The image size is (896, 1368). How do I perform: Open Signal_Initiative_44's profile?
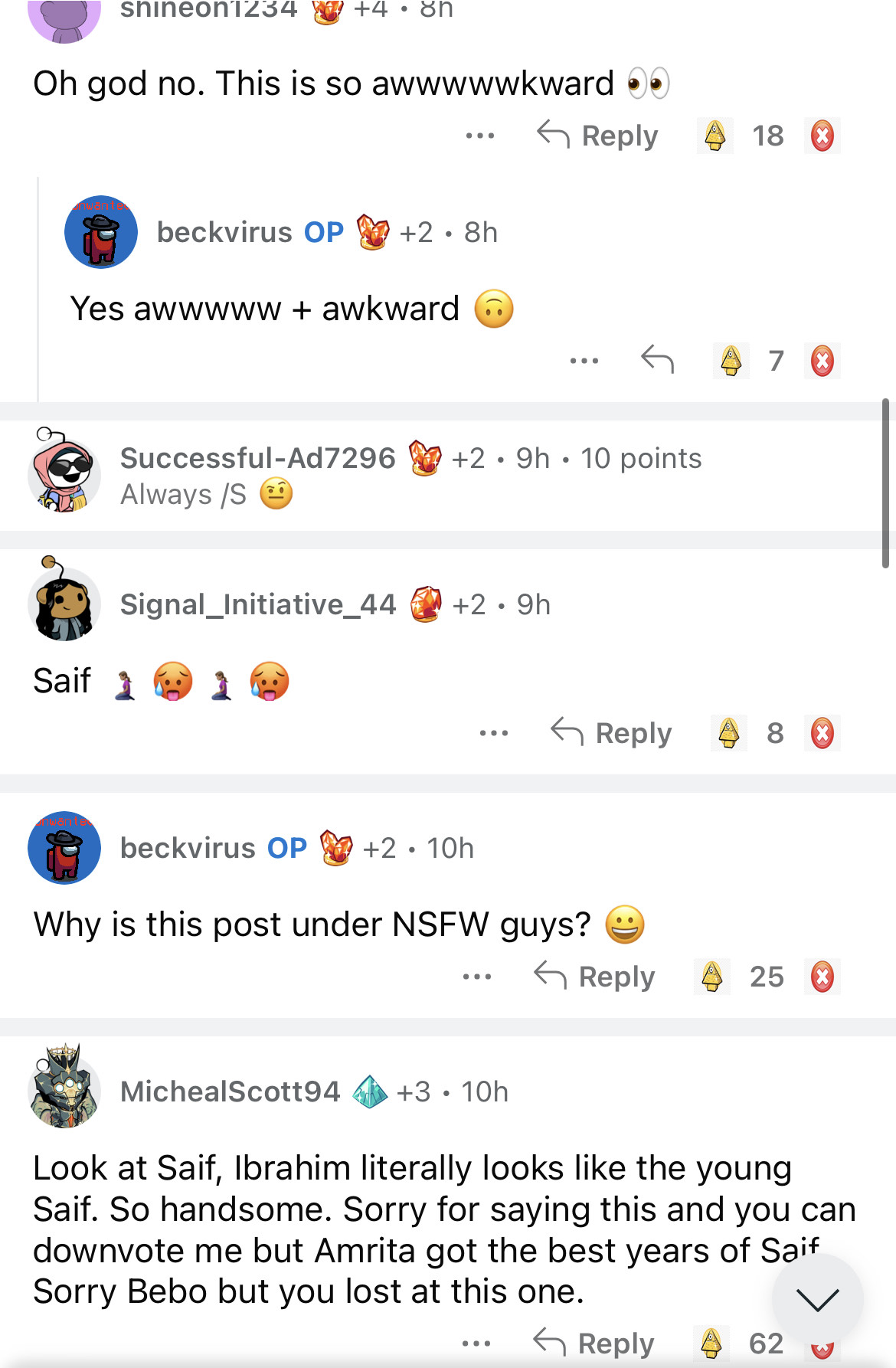(257, 604)
